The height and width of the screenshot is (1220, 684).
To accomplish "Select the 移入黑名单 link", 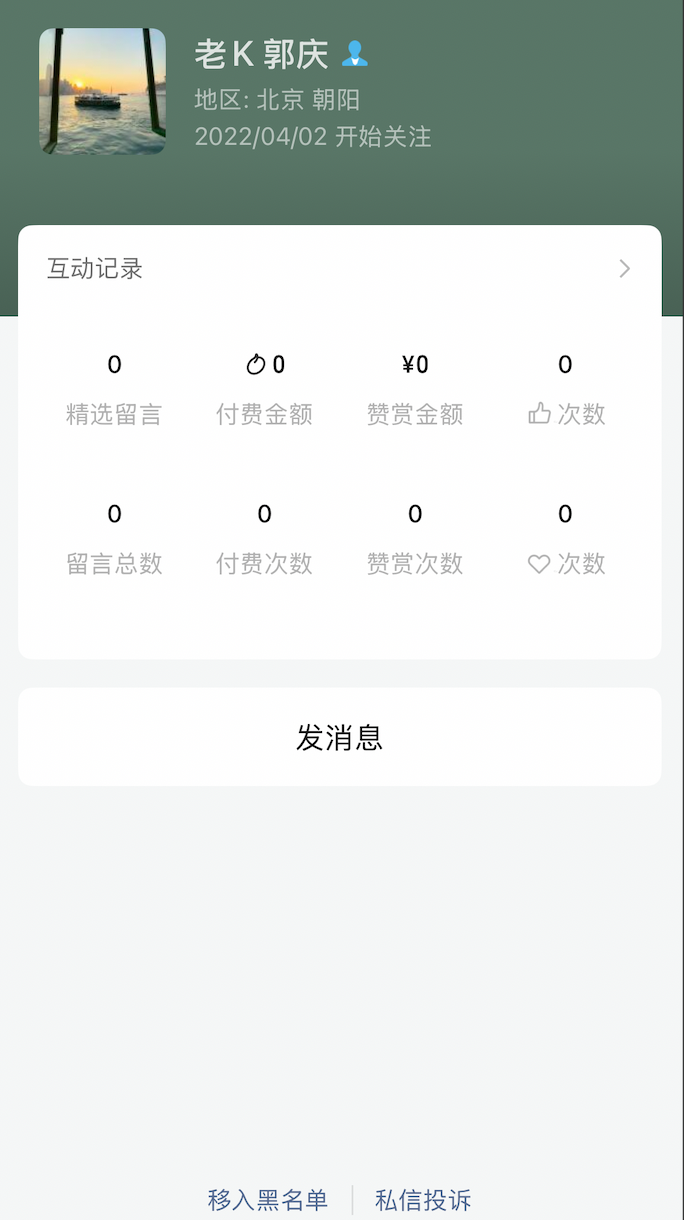I will click(267, 1200).
